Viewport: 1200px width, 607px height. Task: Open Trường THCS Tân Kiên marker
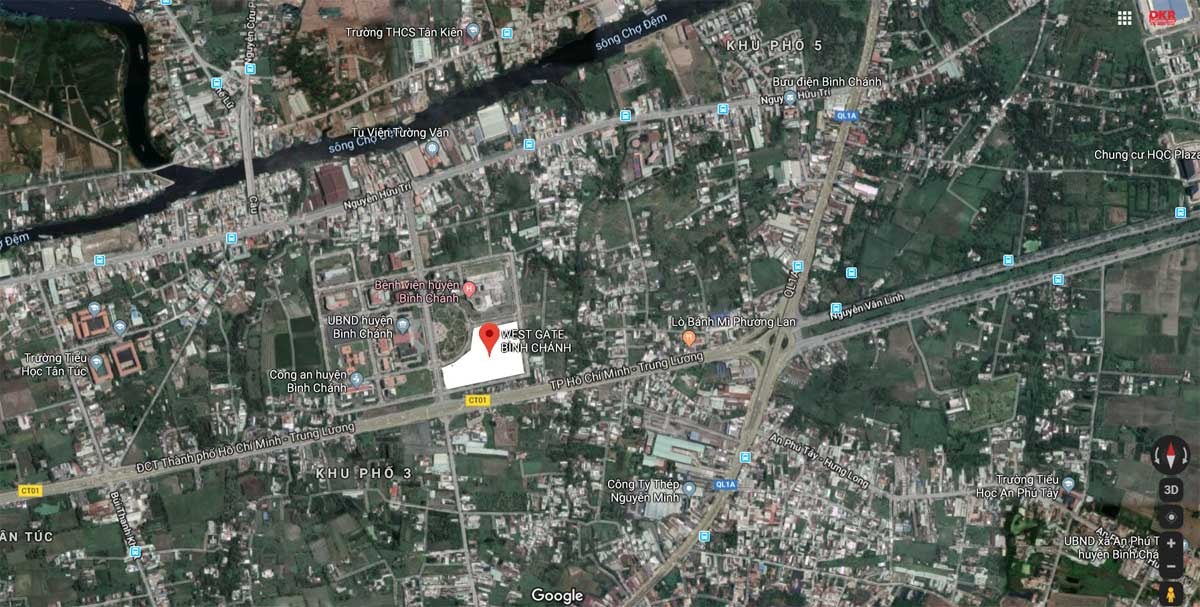[x=473, y=32]
